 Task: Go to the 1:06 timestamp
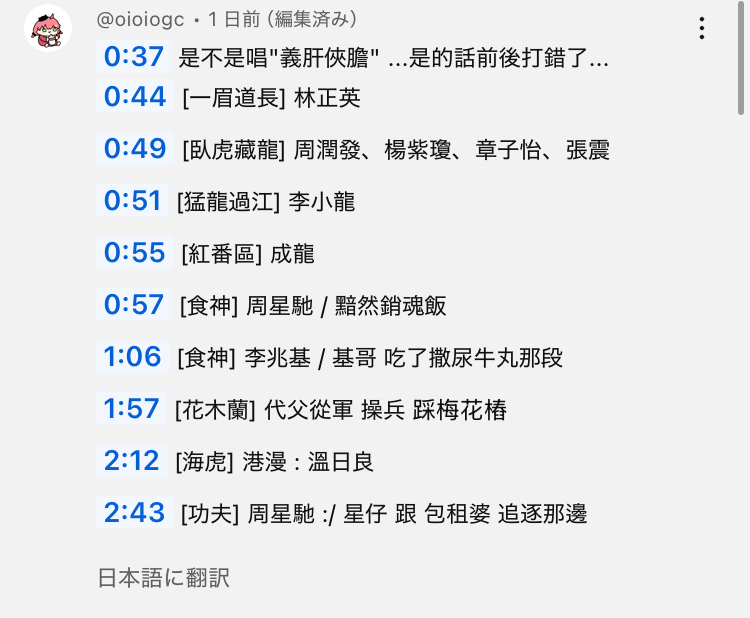click(x=132, y=356)
